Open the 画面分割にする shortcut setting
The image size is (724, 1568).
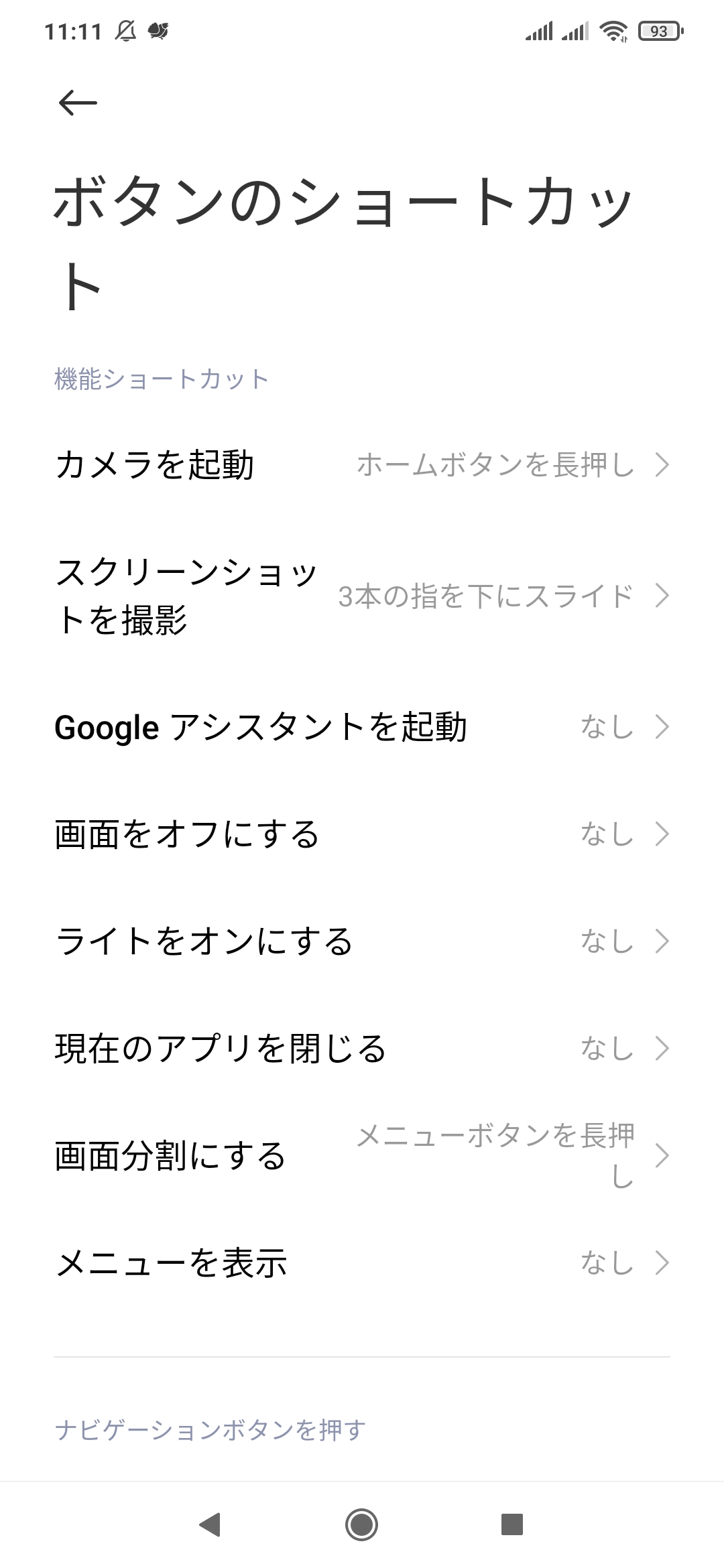pyautogui.click(x=362, y=1156)
